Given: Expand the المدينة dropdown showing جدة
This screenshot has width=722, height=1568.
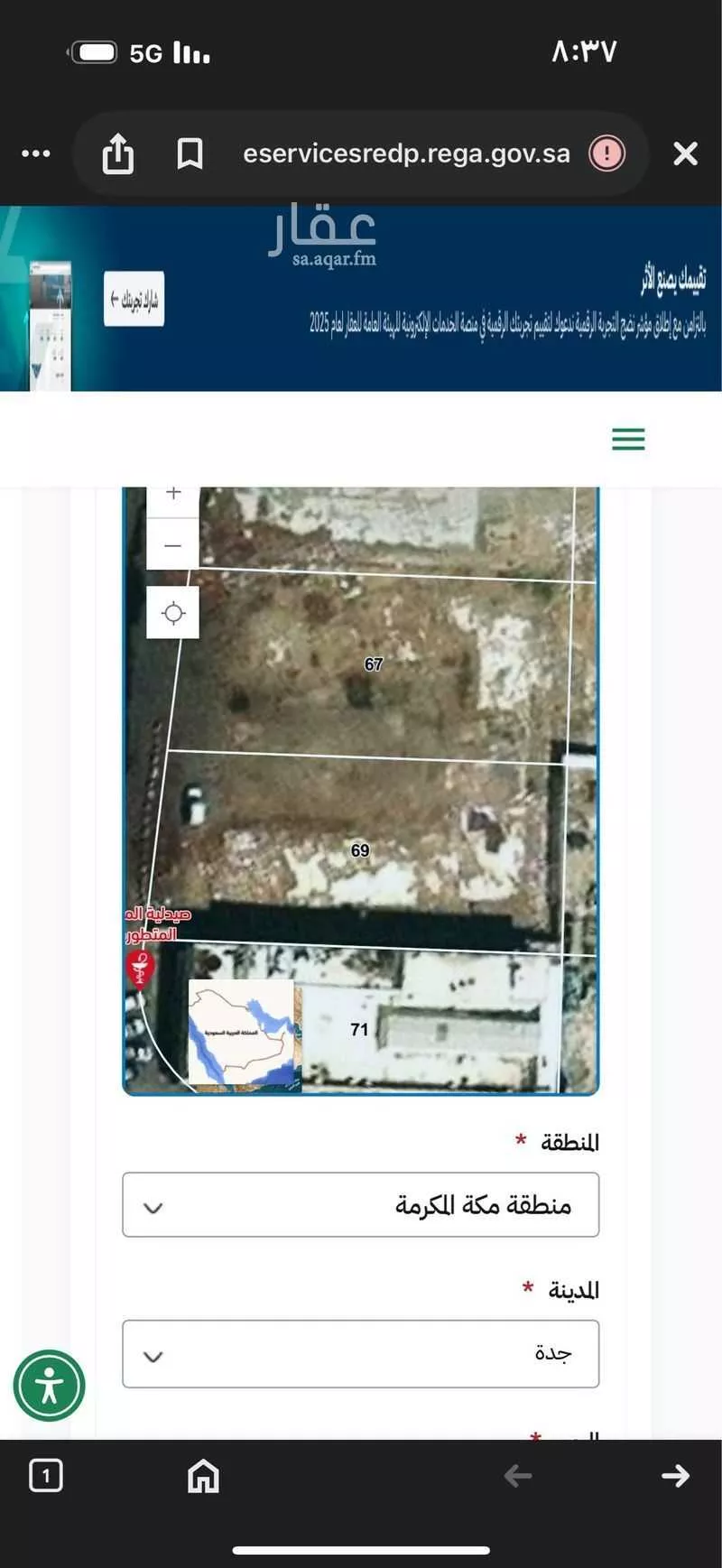Looking at the screenshot, I should pyautogui.click(x=360, y=1354).
